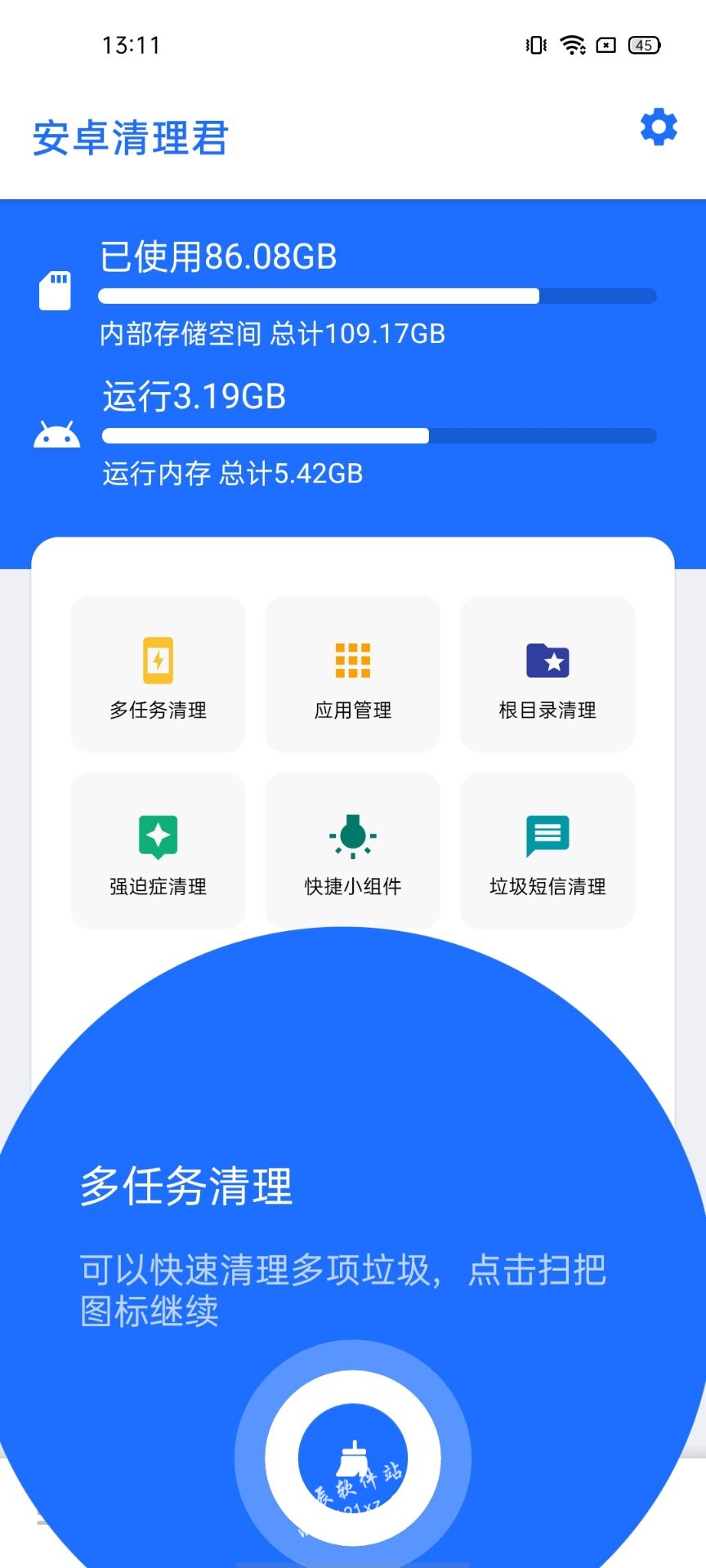Tap the broom cleaning button
The image size is (706, 1568).
353,1459
